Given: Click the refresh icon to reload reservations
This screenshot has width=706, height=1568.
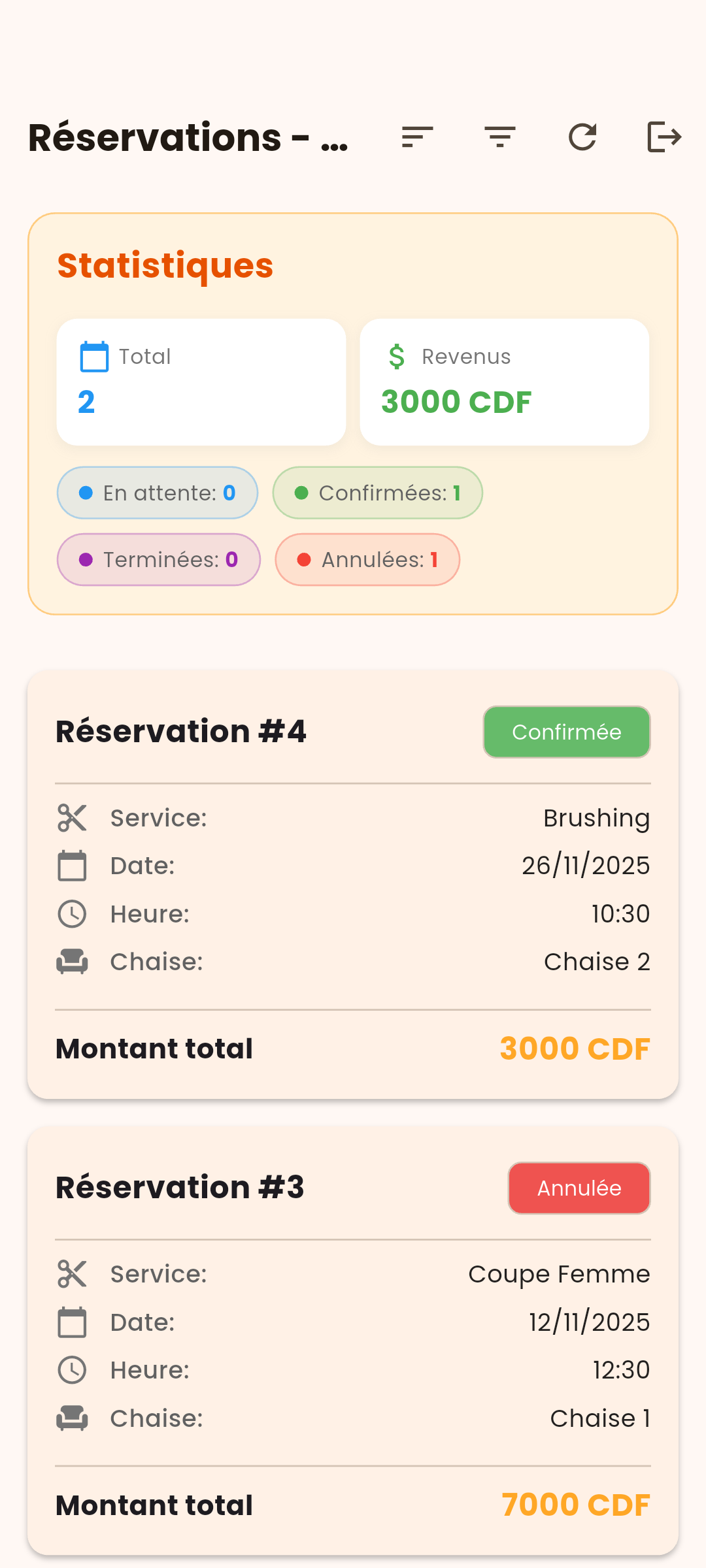Looking at the screenshot, I should 583,137.
